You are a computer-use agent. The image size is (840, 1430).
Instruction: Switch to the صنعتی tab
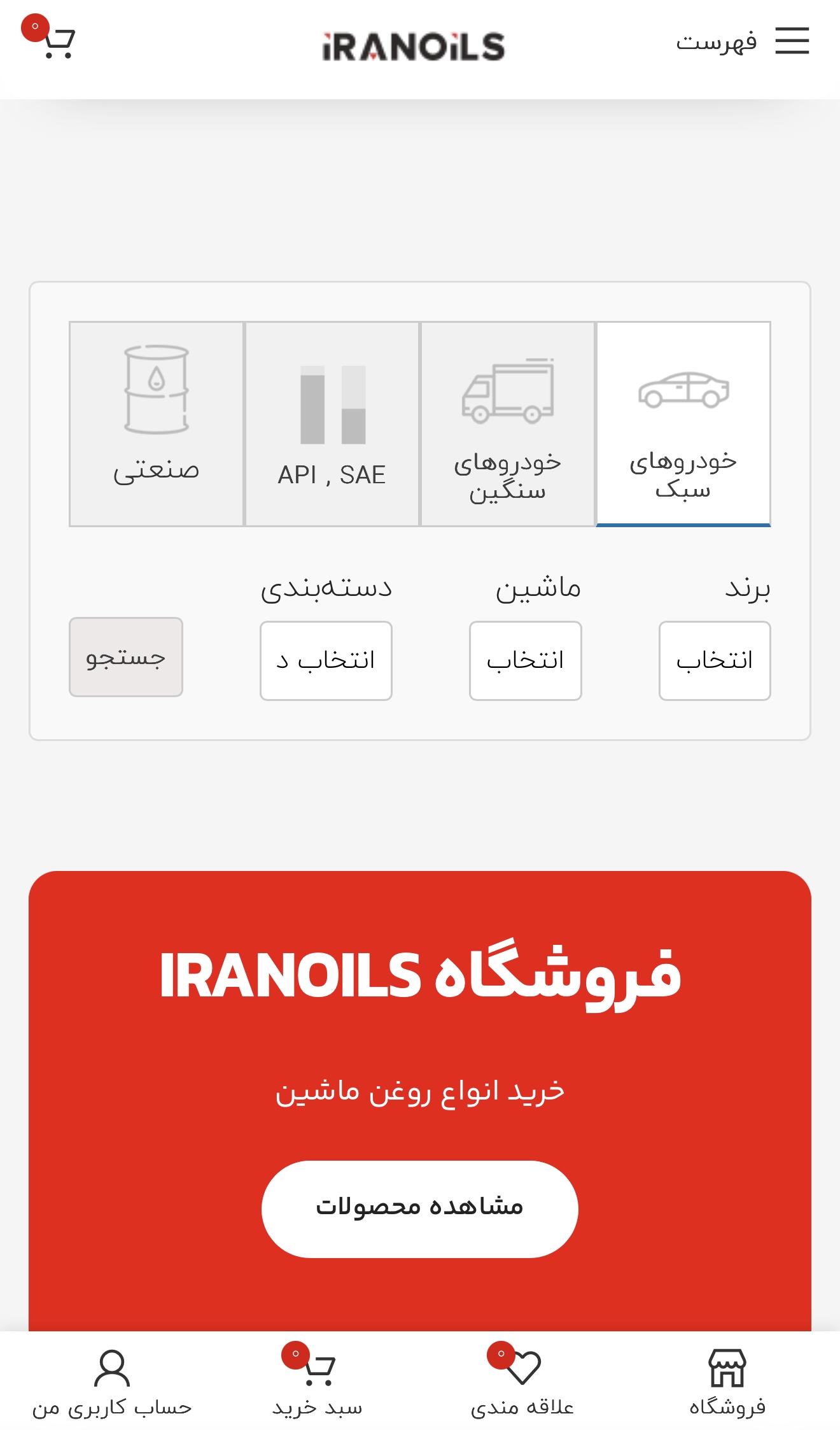(x=156, y=423)
